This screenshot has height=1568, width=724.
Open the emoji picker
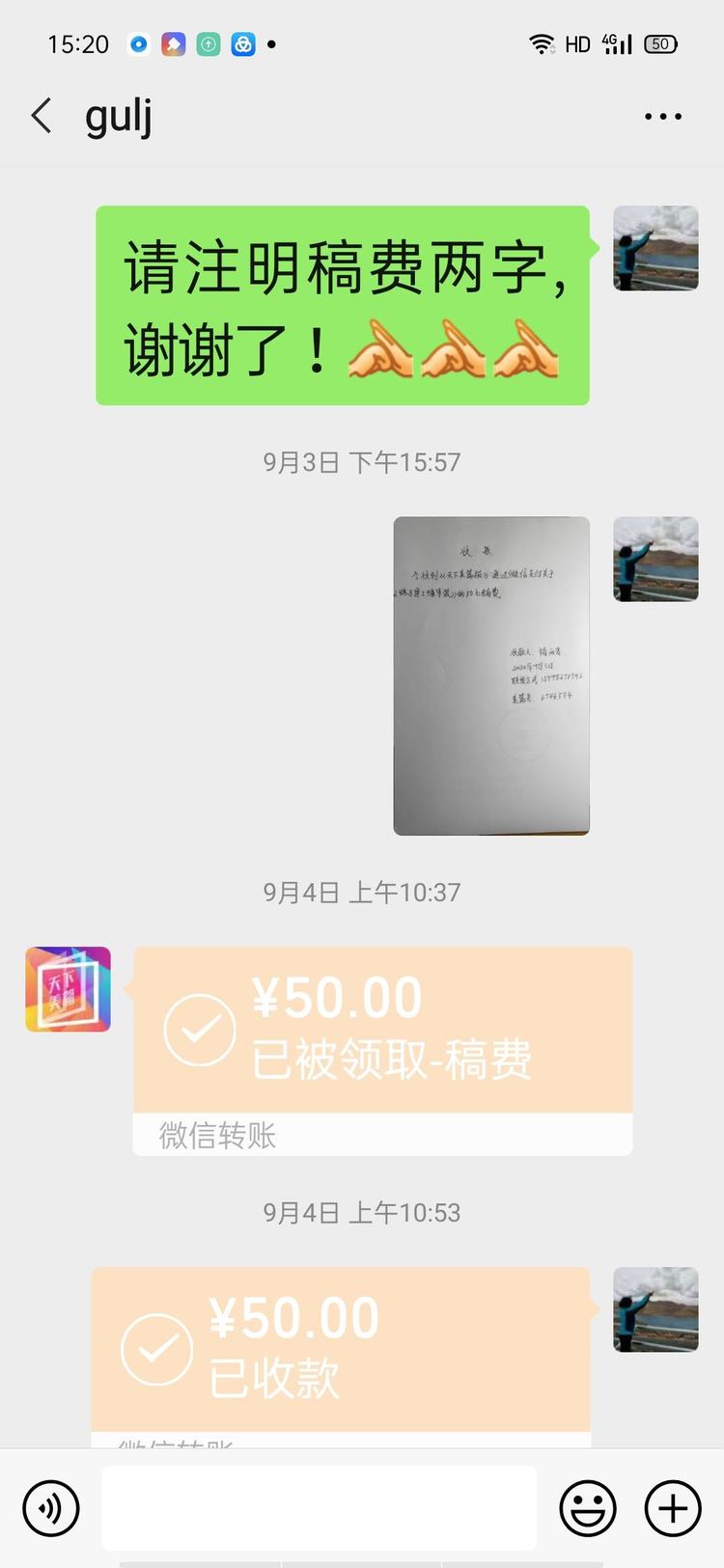coord(589,1507)
